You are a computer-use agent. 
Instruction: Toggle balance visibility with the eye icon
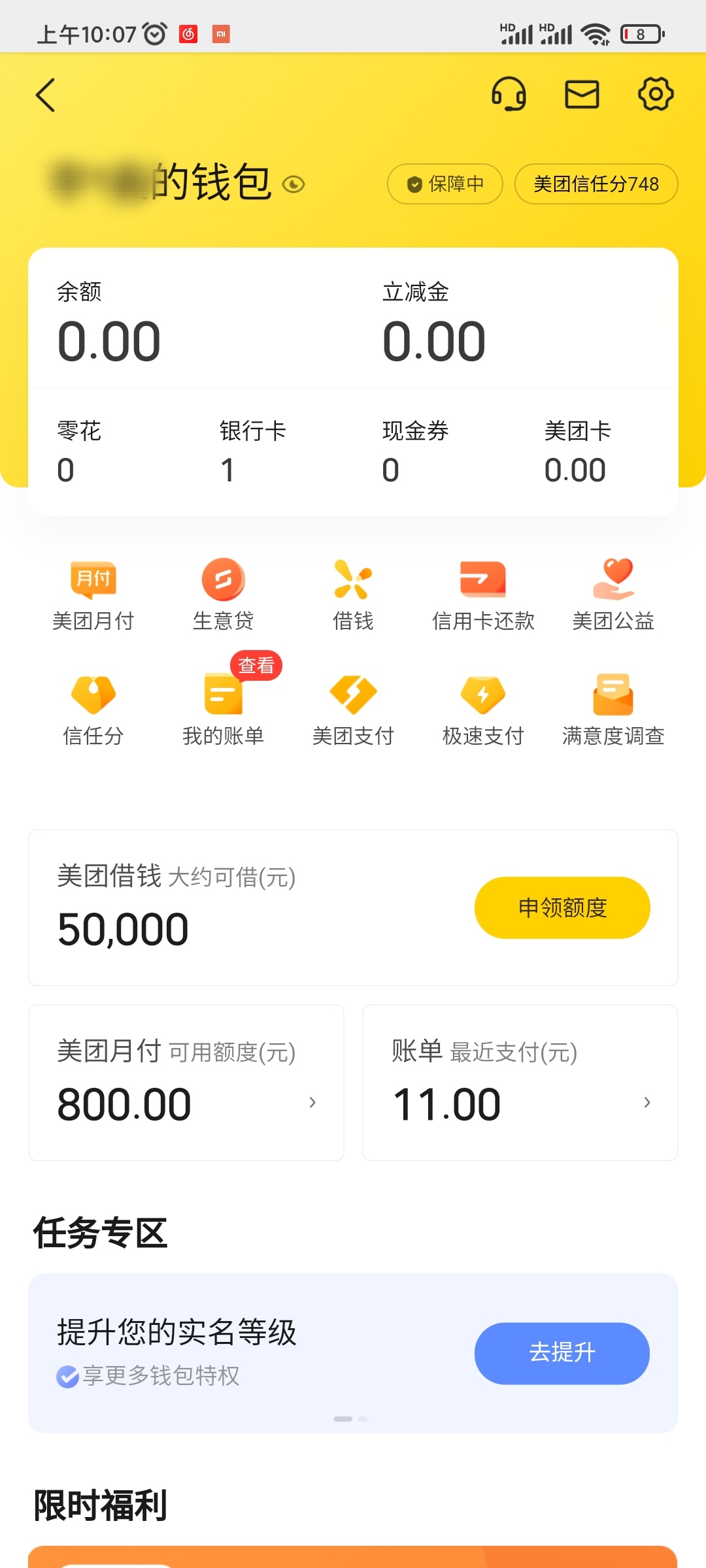pos(293,184)
